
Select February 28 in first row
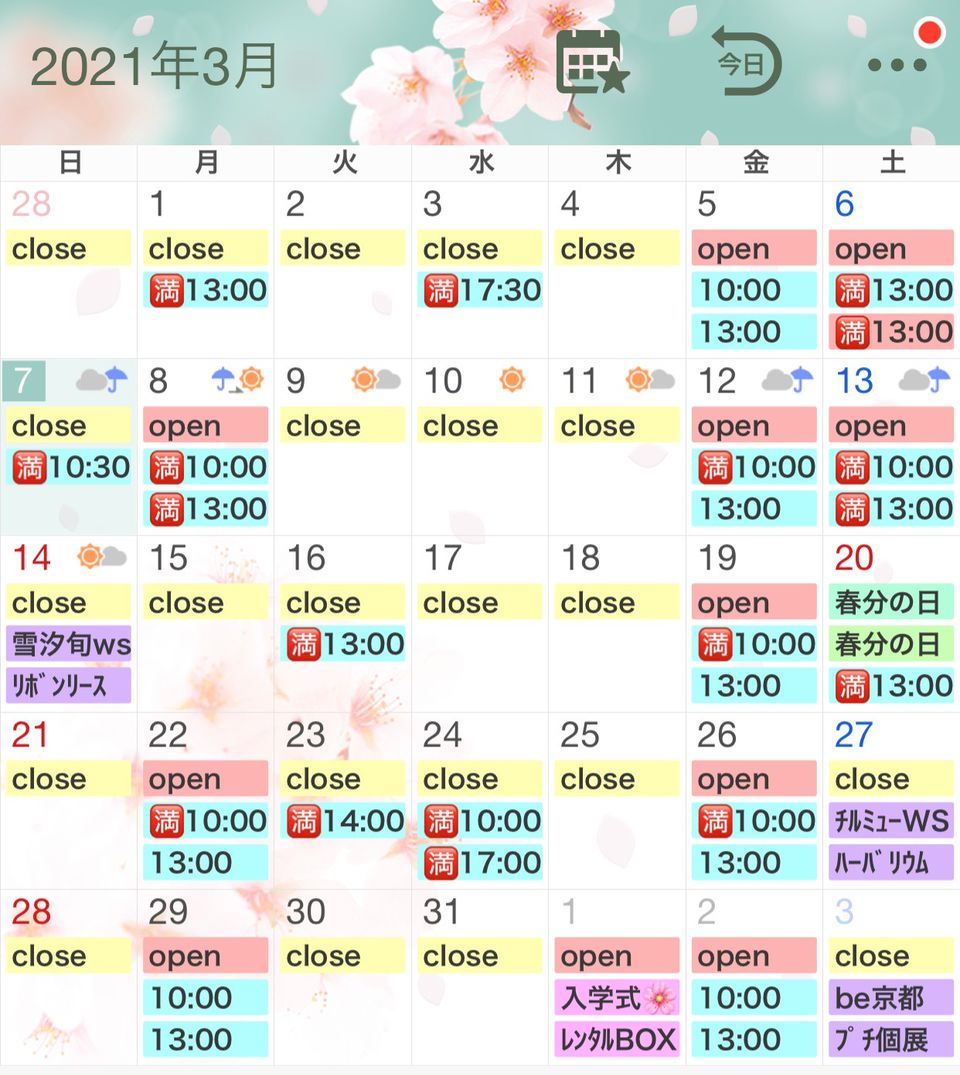tap(68, 270)
